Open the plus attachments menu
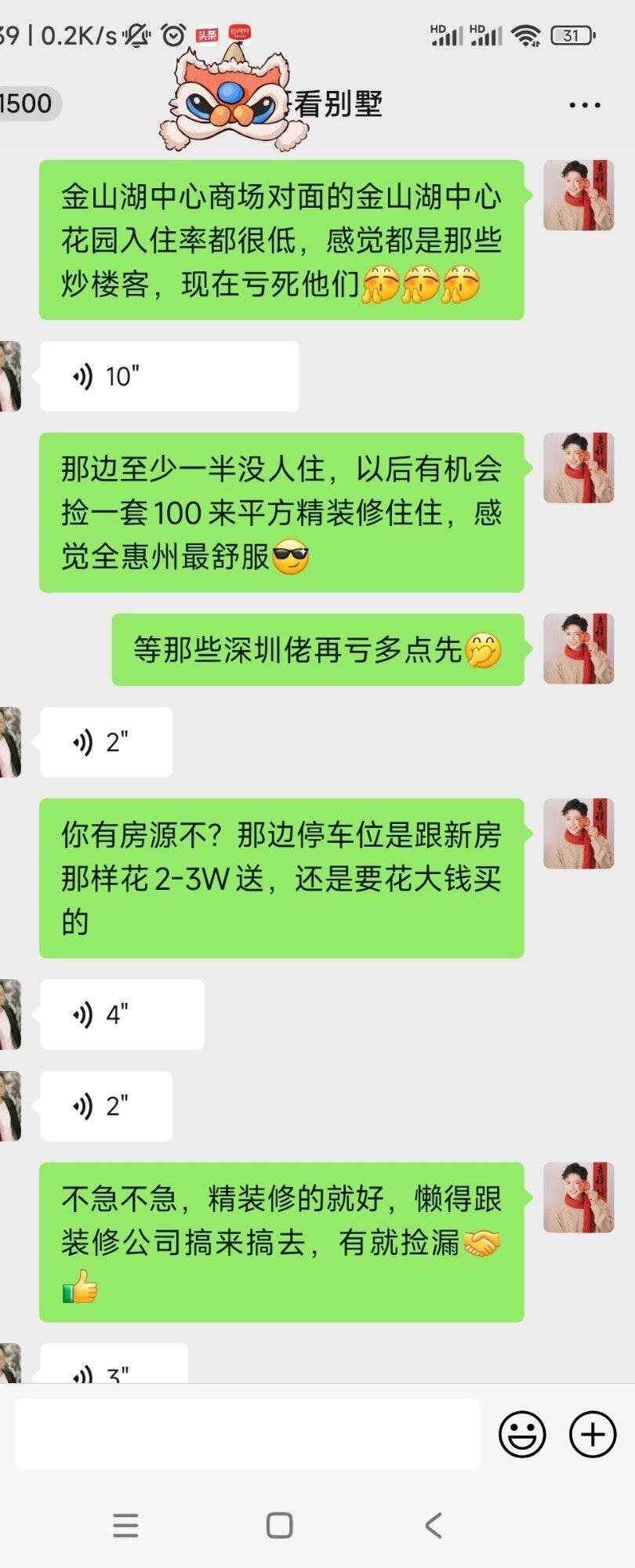 pos(593,1434)
